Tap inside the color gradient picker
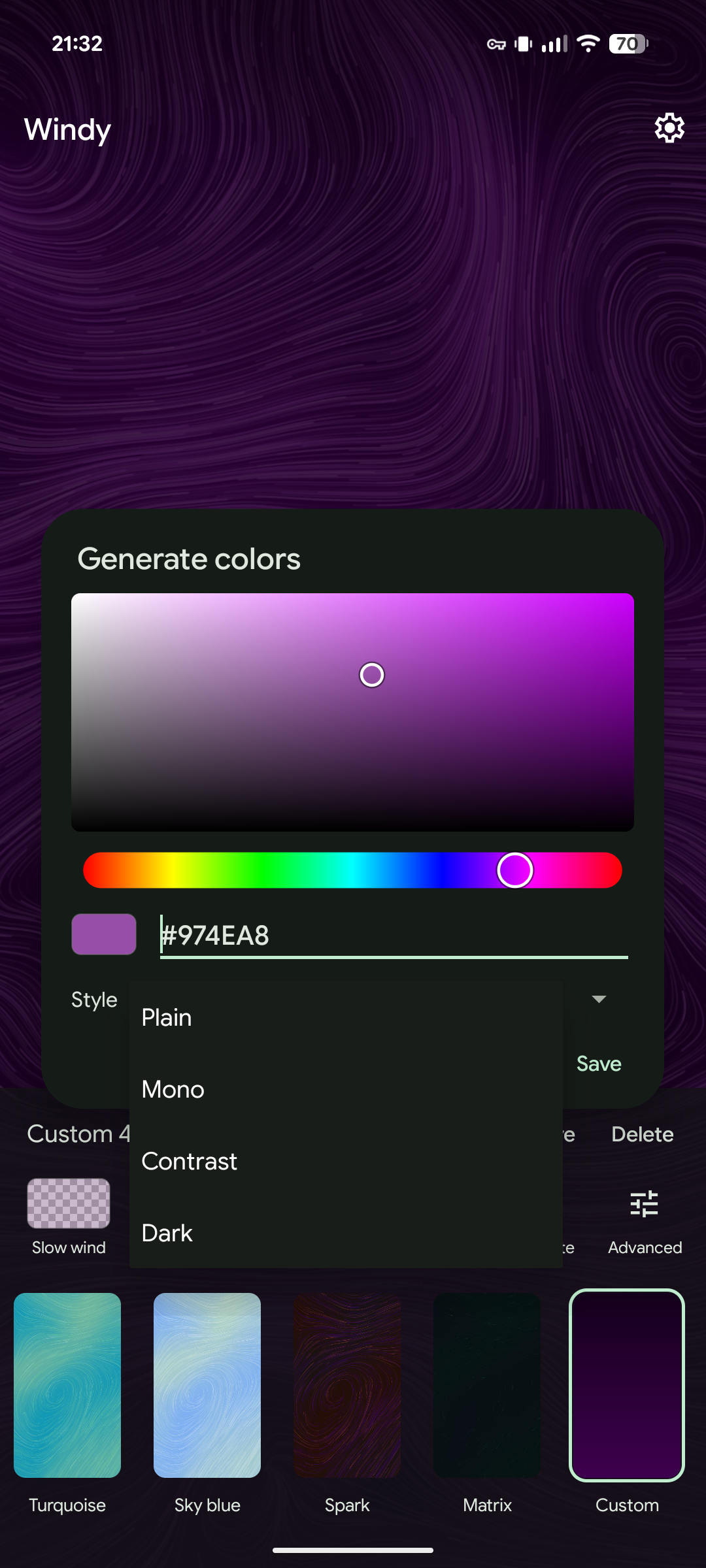 click(x=352, y=712)
